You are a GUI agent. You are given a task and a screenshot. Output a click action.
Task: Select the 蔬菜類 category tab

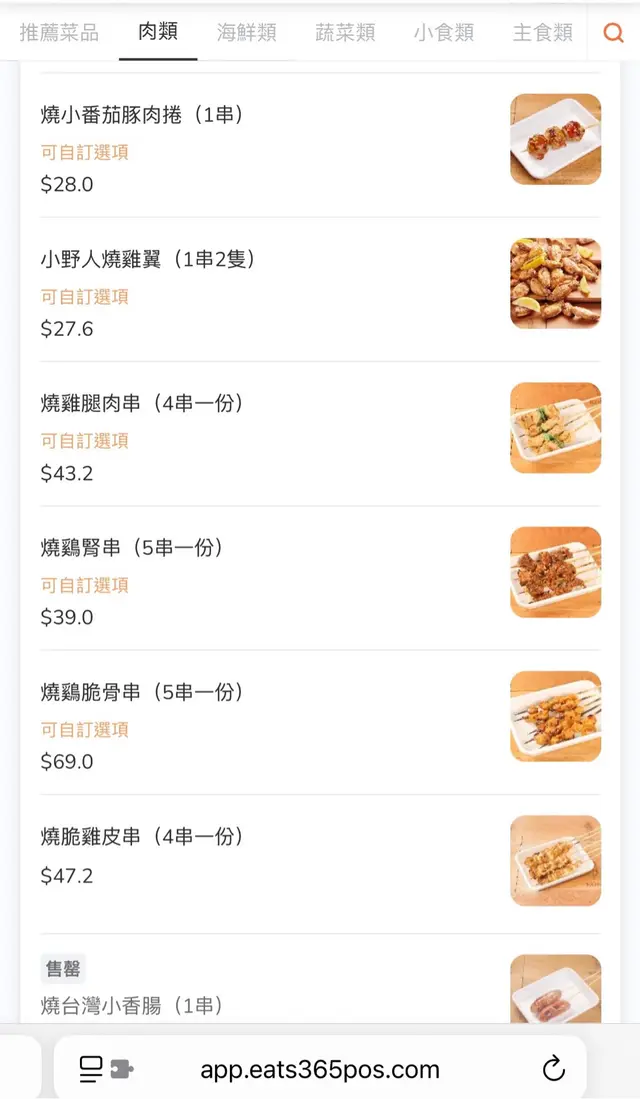click(345, 32)
